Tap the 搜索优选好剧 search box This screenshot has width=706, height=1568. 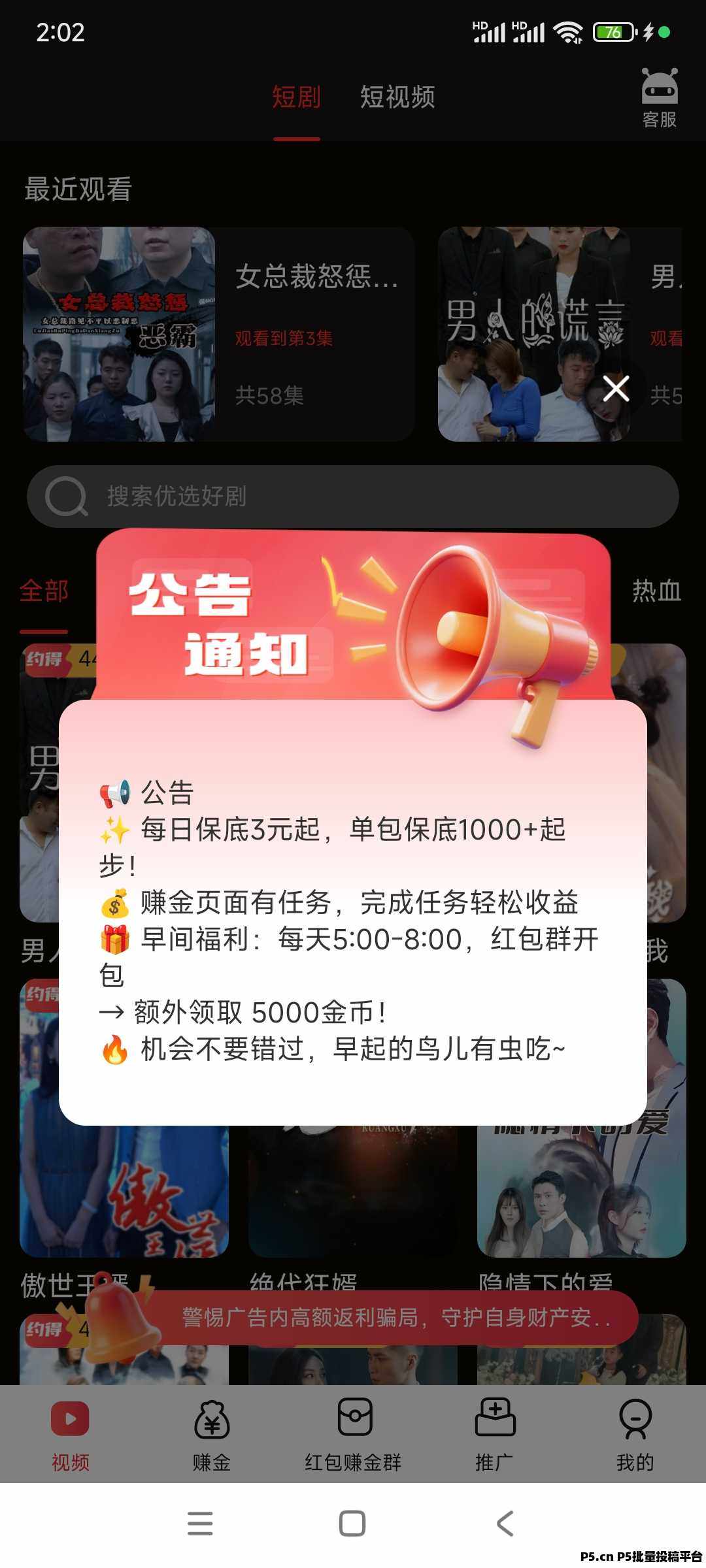pyautogui.click(x=353, y=497)
